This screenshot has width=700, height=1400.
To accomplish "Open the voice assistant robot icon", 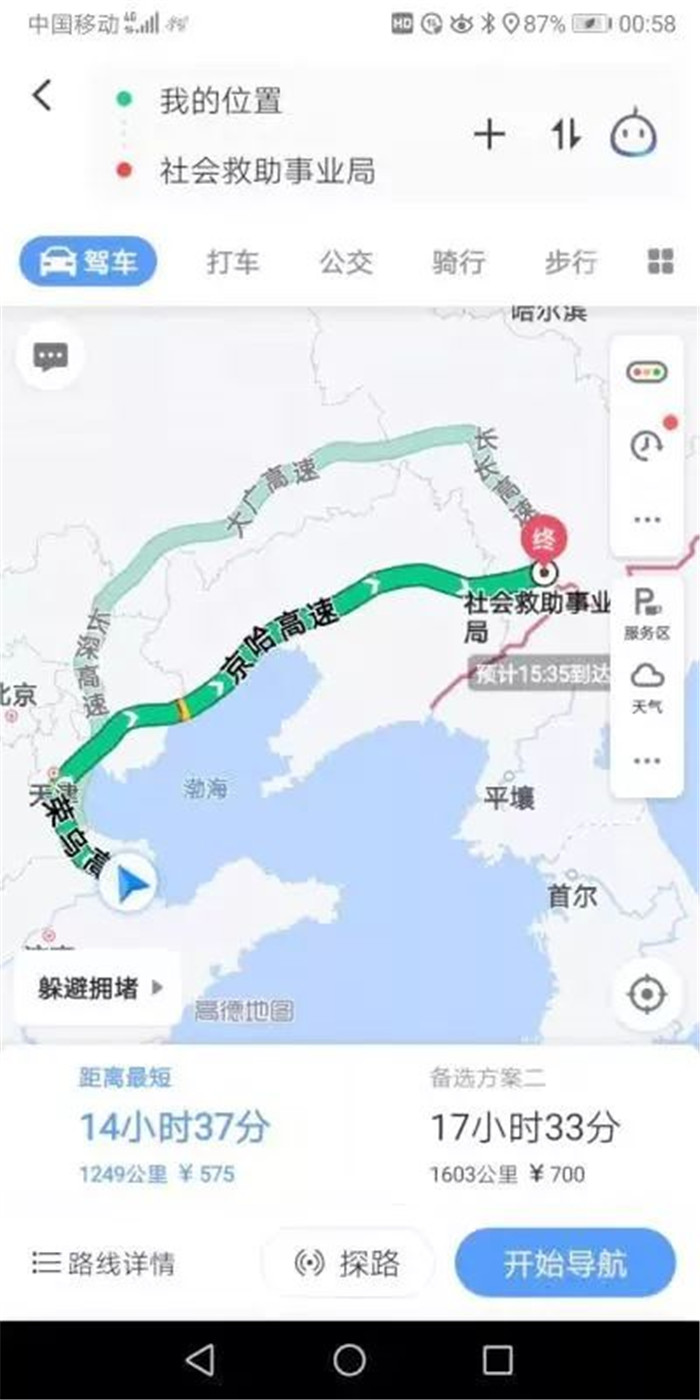I will coord(634,134).
